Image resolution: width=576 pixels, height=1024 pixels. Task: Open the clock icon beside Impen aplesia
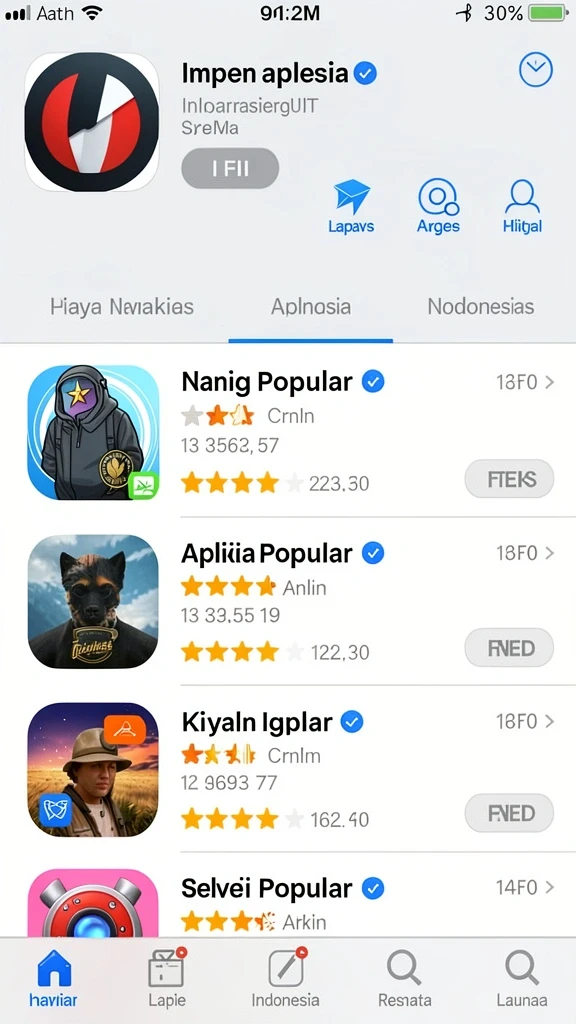(x=536, y=70)
